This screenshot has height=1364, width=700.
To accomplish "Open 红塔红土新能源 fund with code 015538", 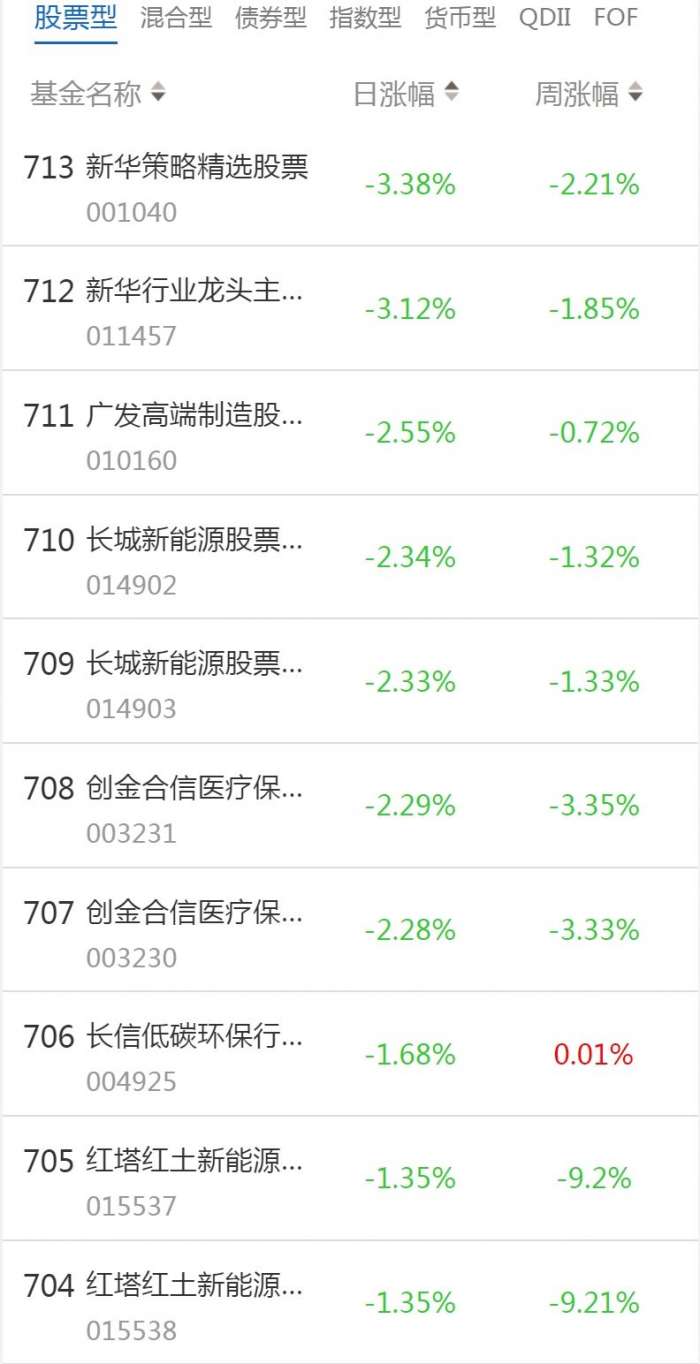I will (196, 1304).
